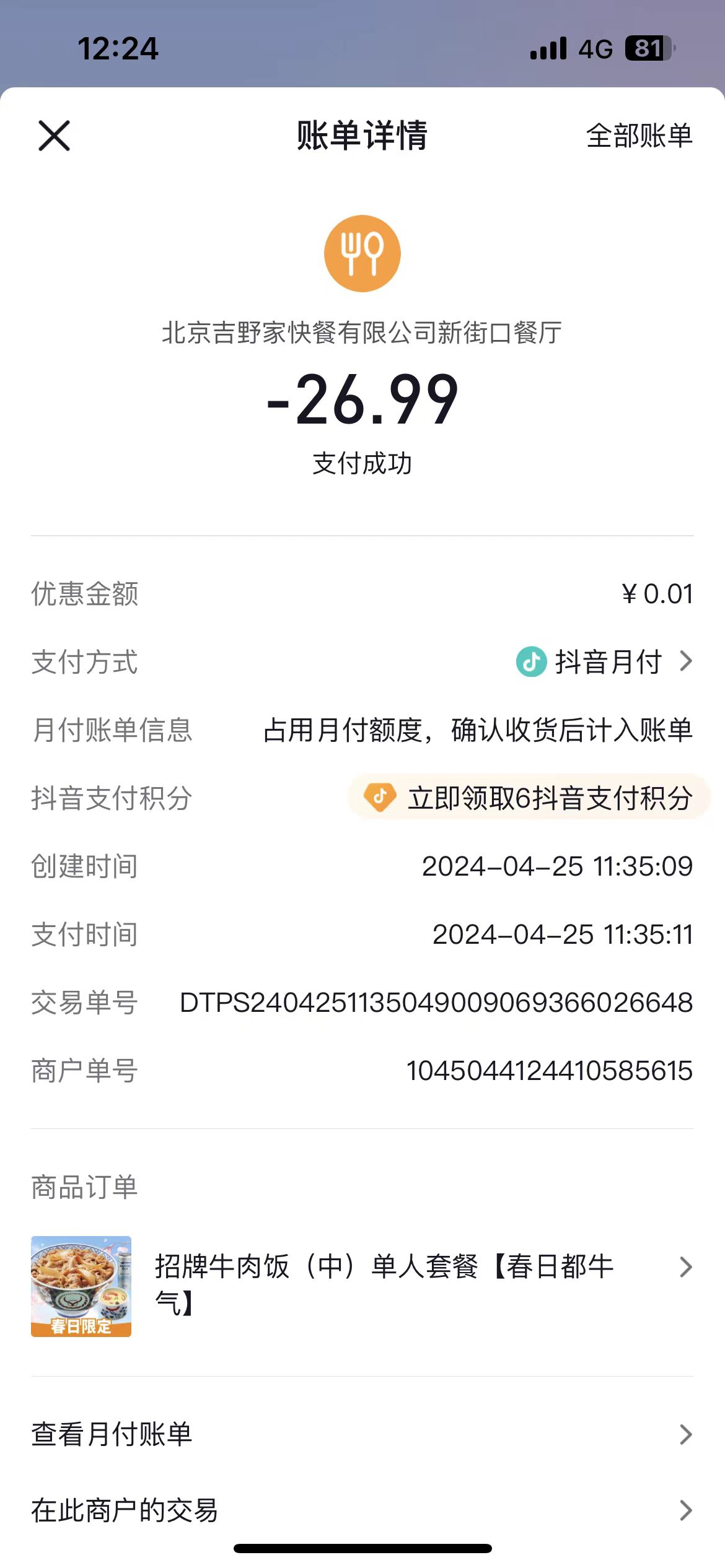Claim 6 抖音支付积分 points

tap(530, 798)
